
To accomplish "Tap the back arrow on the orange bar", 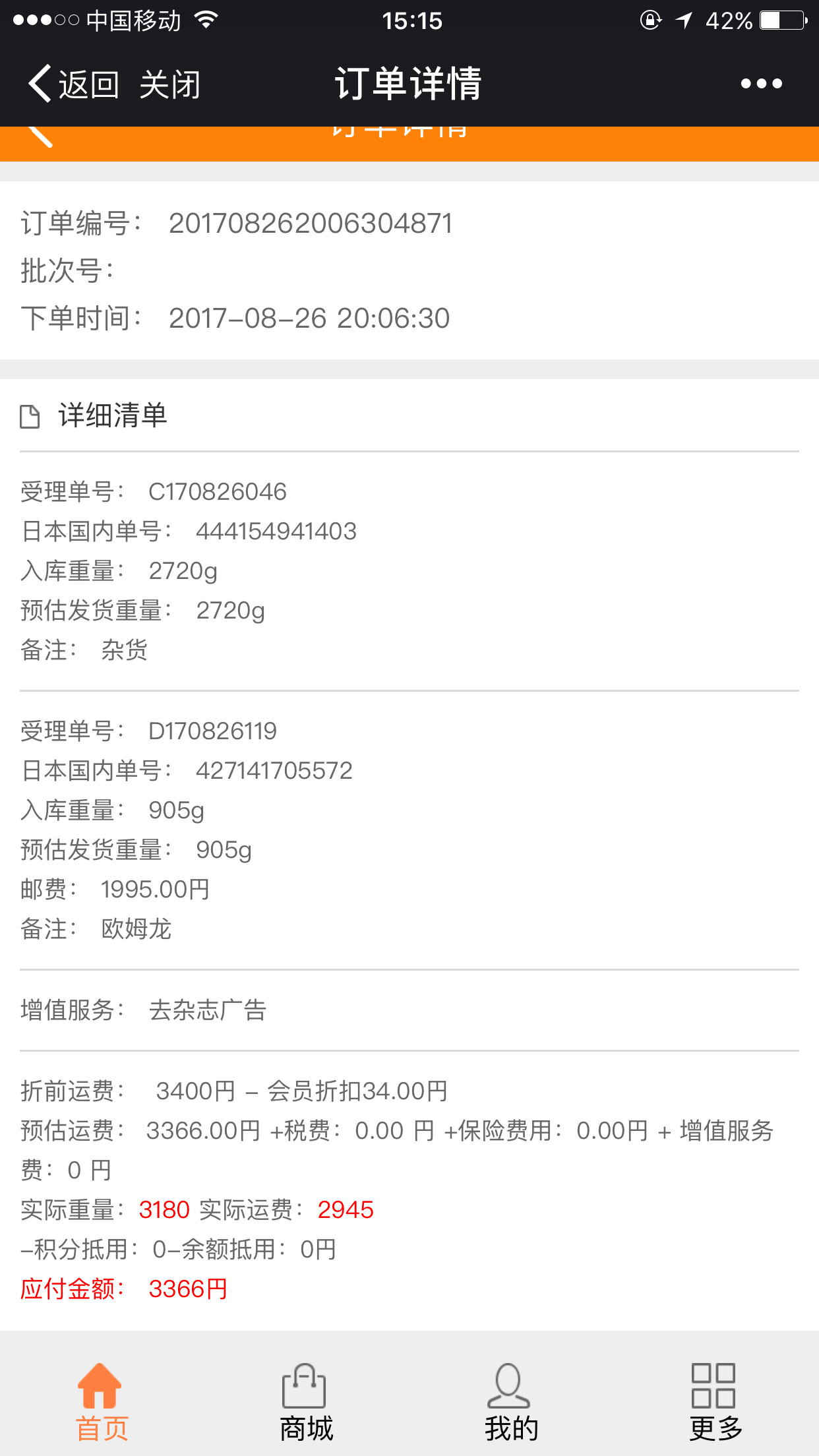I will 40,136.
